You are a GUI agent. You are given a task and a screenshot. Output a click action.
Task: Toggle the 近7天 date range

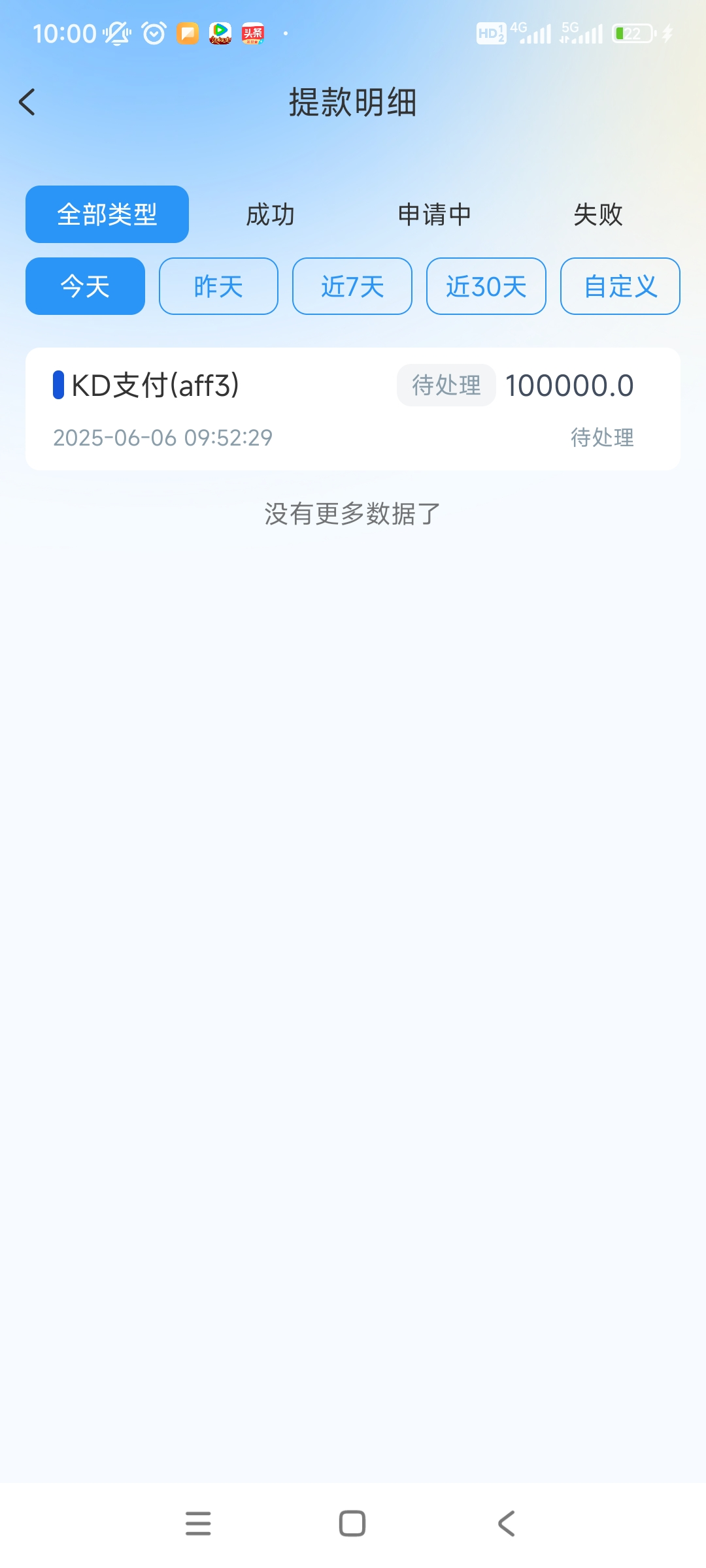352,286
